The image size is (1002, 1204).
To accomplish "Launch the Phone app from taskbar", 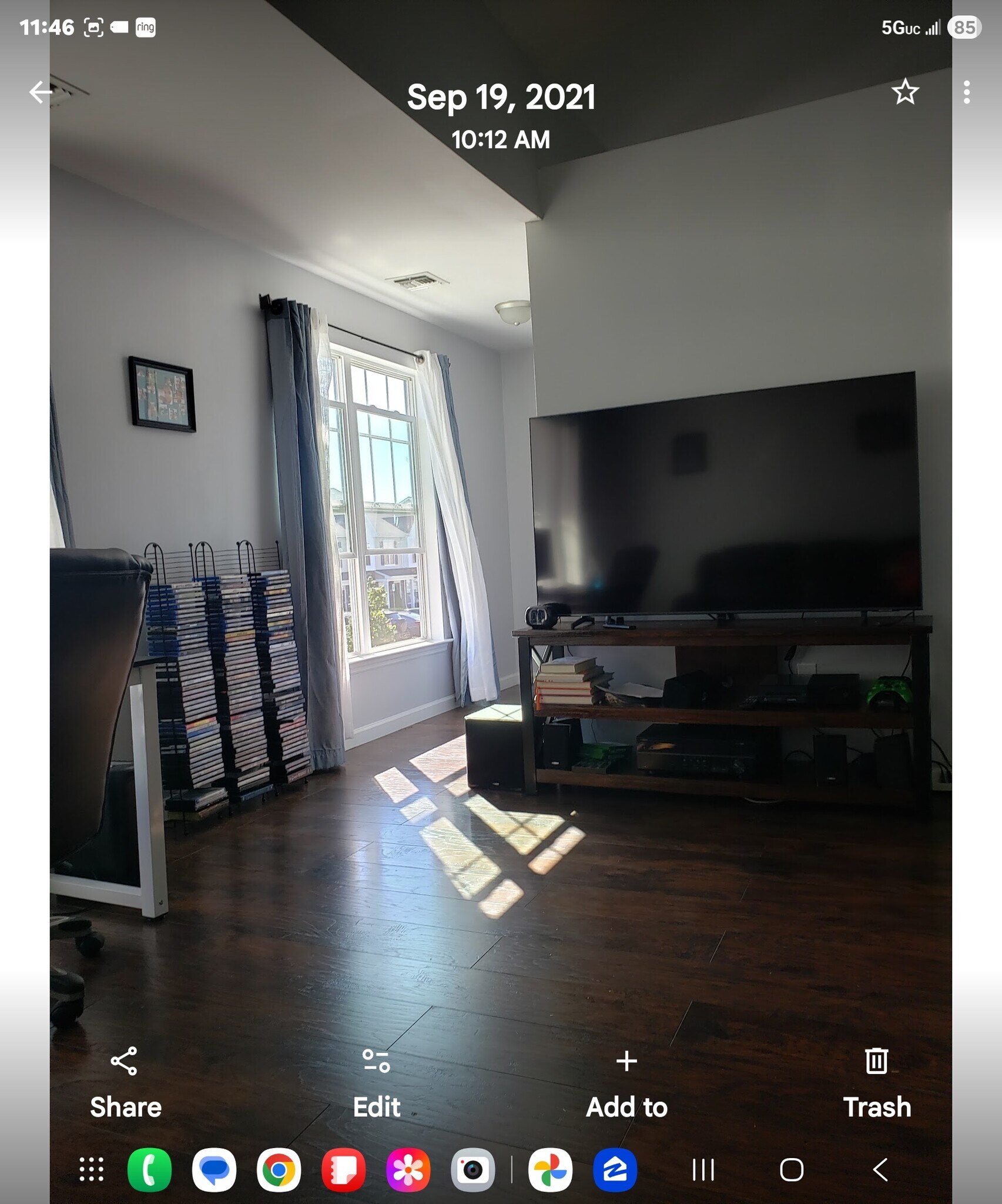I will (149, 1169).
